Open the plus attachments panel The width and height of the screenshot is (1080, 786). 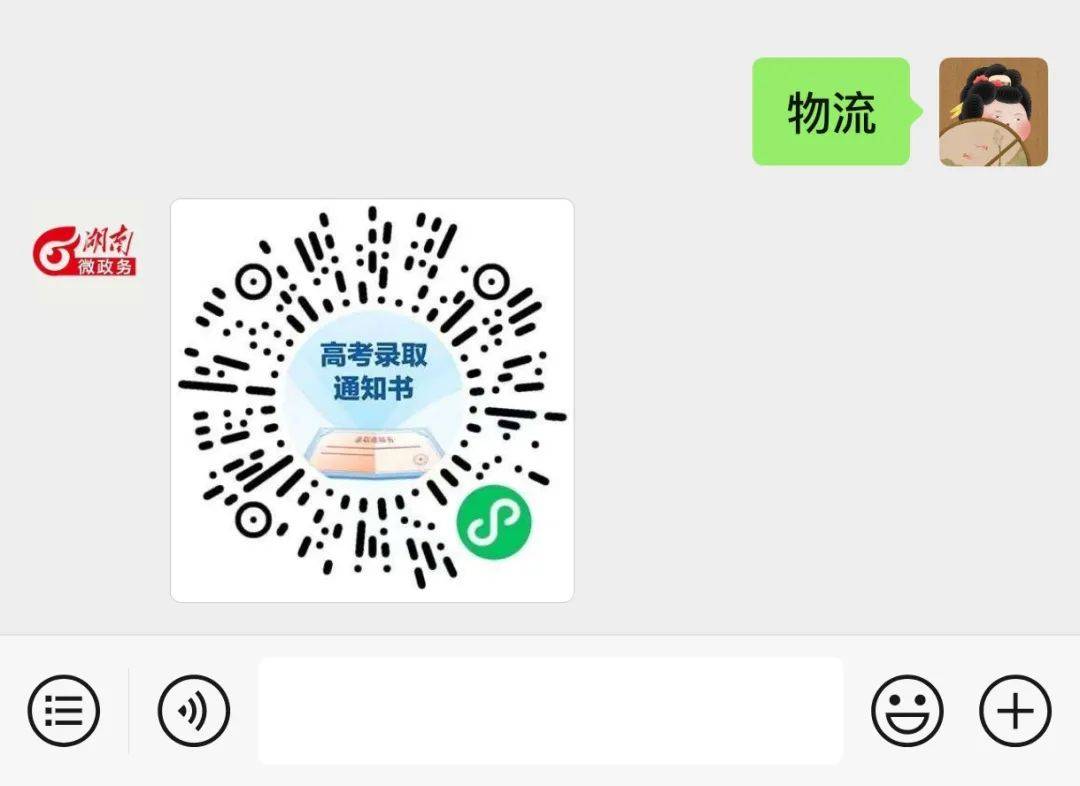pyautogui.click(x=1015, y=711)
